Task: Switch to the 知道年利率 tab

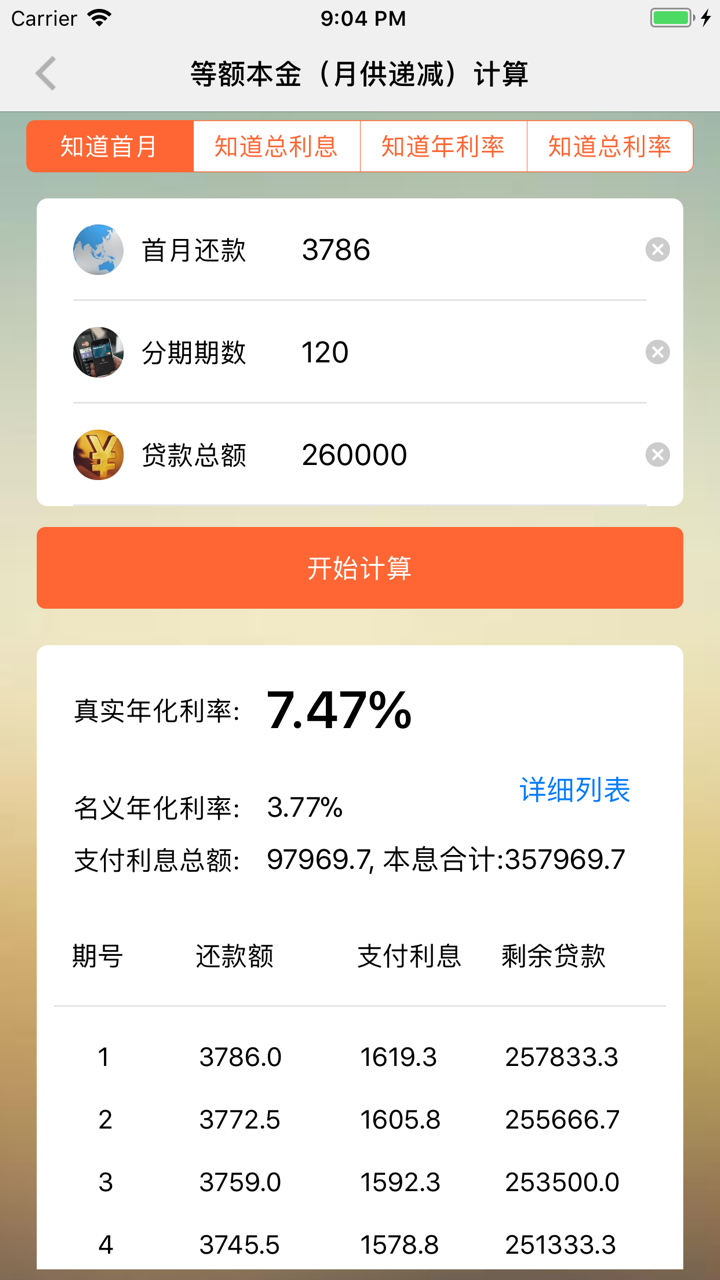Action: click(x=443, y=146)
